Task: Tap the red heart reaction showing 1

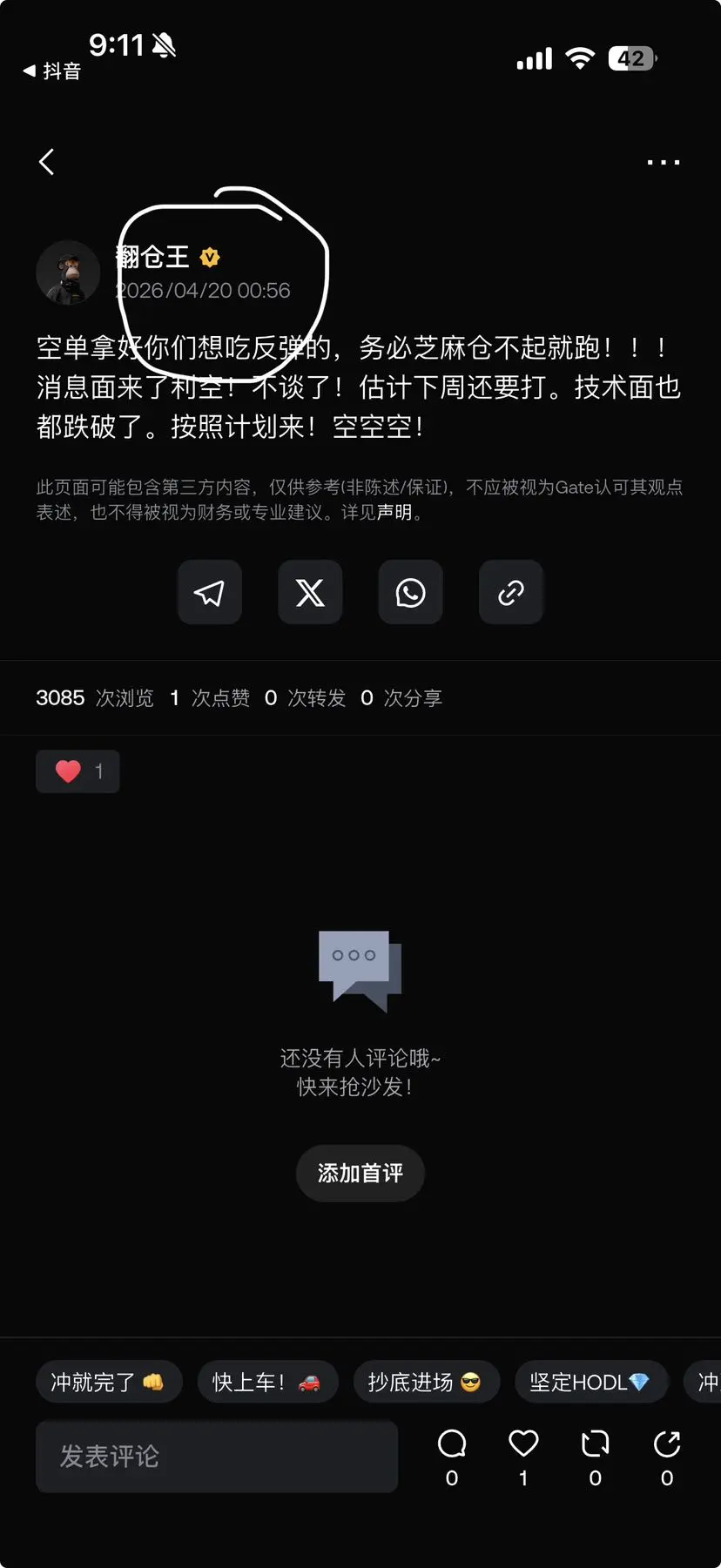Action: pos(77,771)
